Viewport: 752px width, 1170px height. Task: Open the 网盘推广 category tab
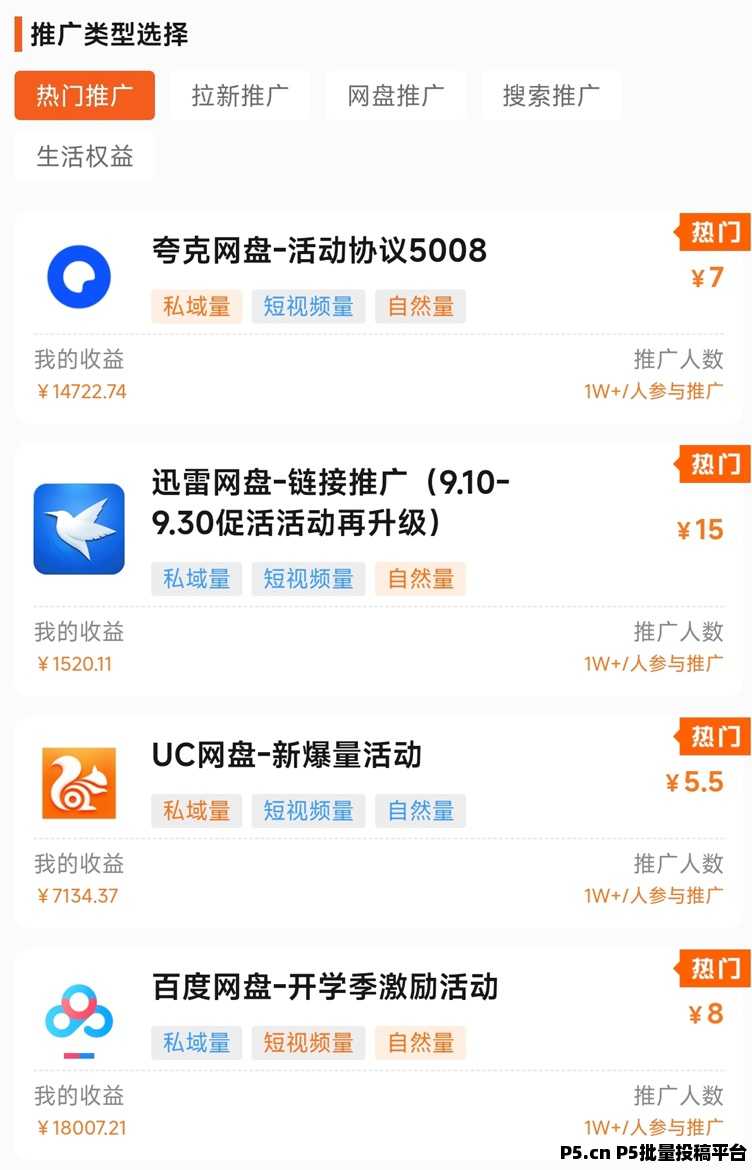[396, 95]
